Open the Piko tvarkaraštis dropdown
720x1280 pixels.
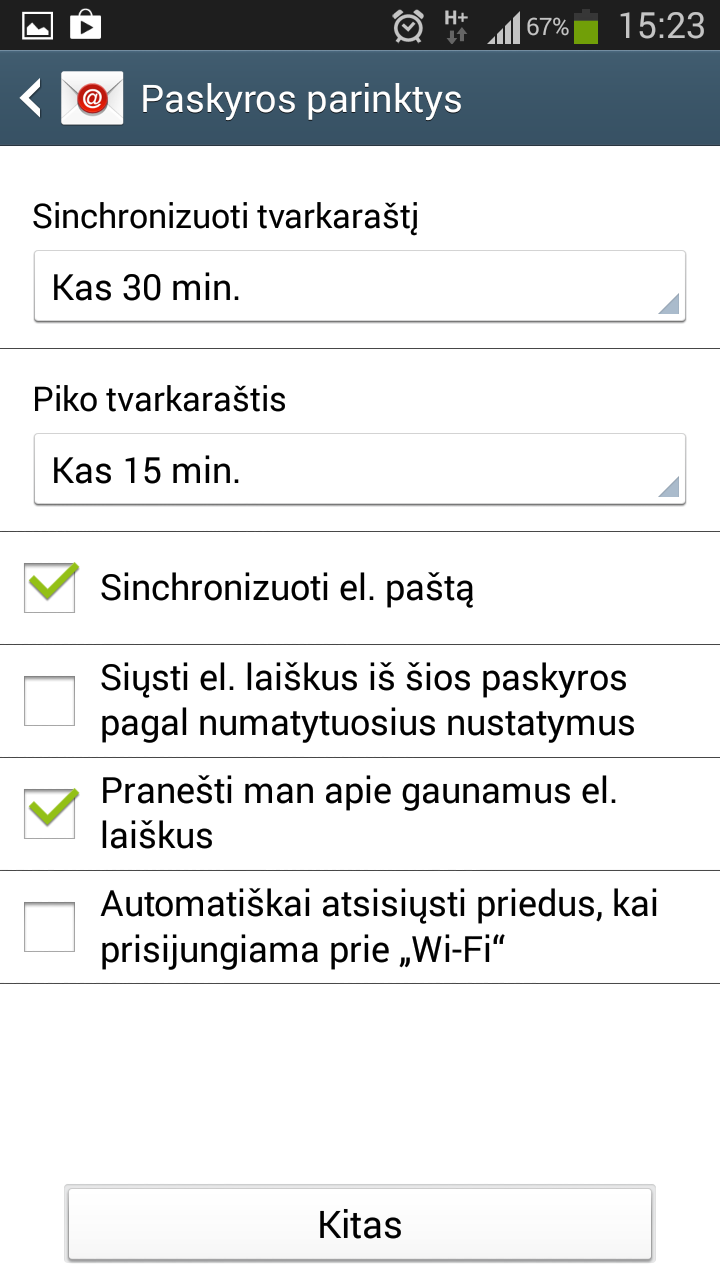360,470
